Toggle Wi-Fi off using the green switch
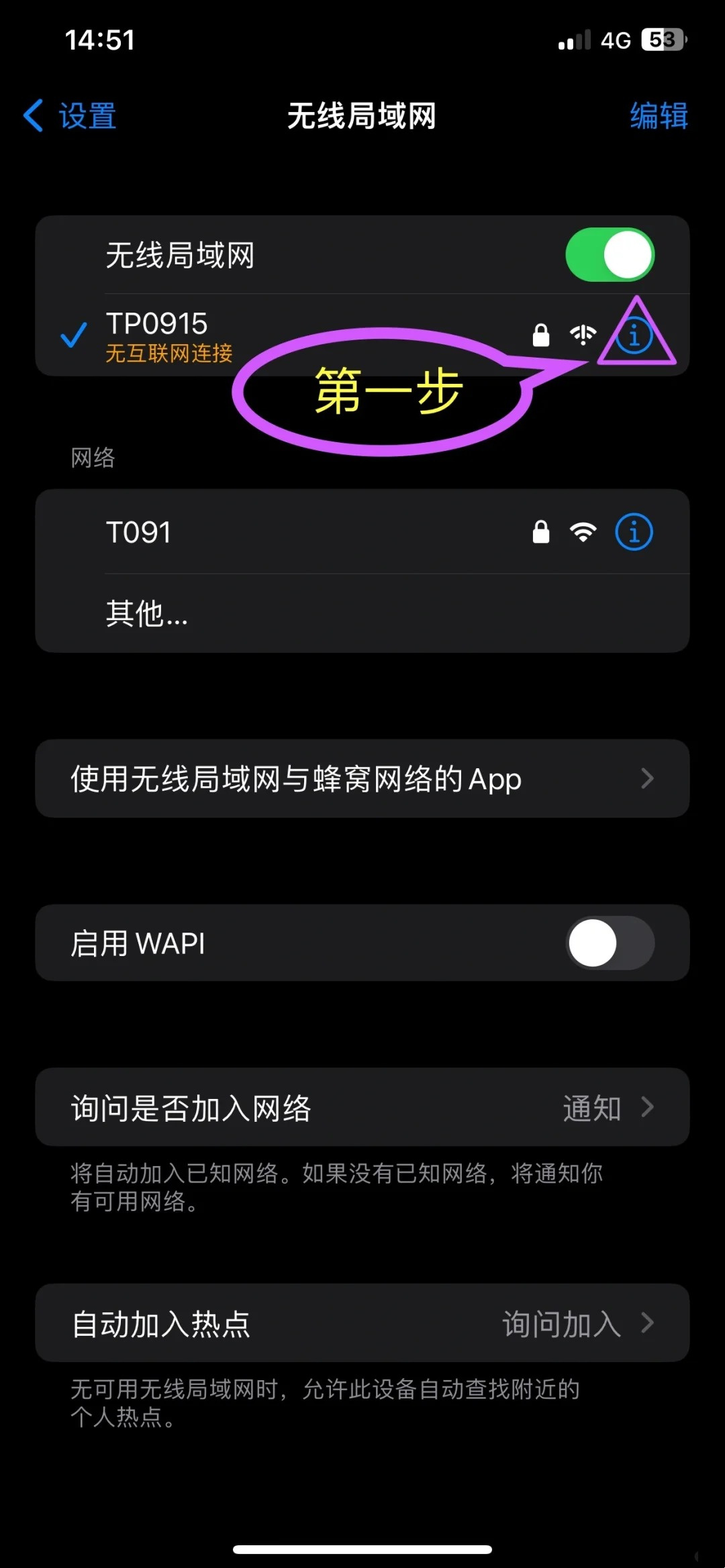 pyautogui.click(x=608, y=254)
